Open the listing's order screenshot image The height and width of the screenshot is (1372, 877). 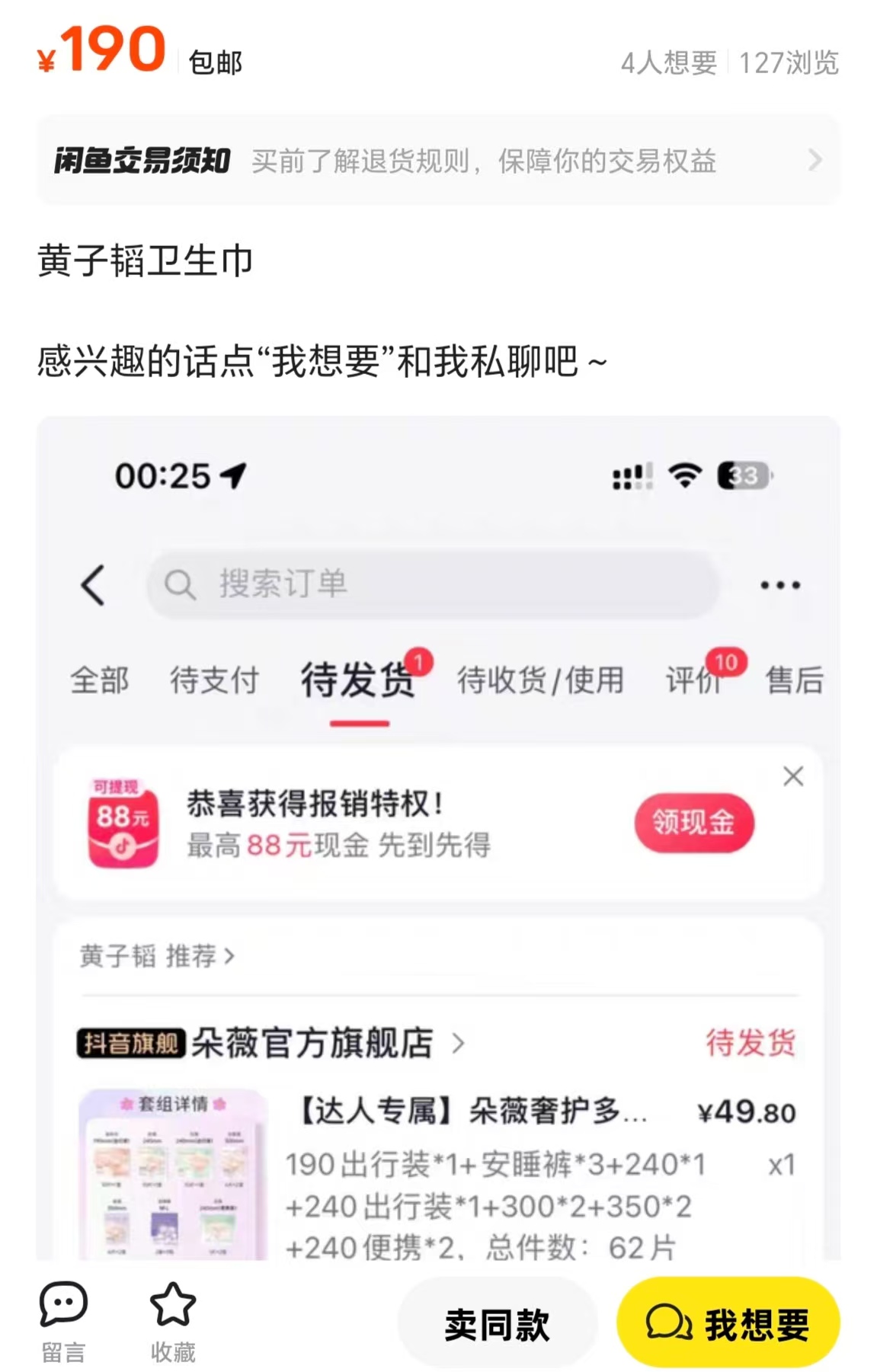[x=438, y=838]
